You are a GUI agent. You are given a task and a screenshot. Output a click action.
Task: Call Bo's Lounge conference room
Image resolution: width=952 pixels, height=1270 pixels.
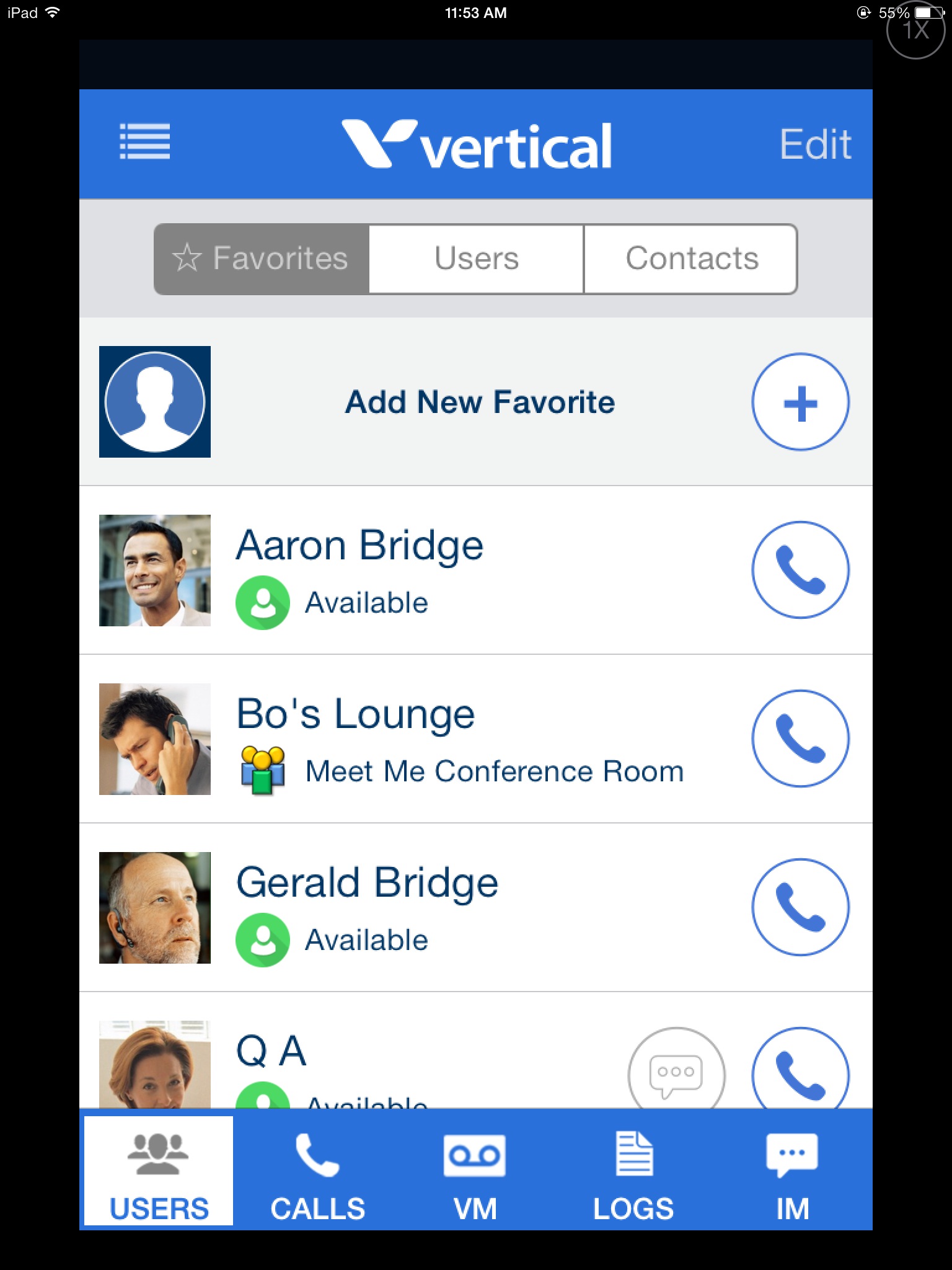(x=800, y=739)
